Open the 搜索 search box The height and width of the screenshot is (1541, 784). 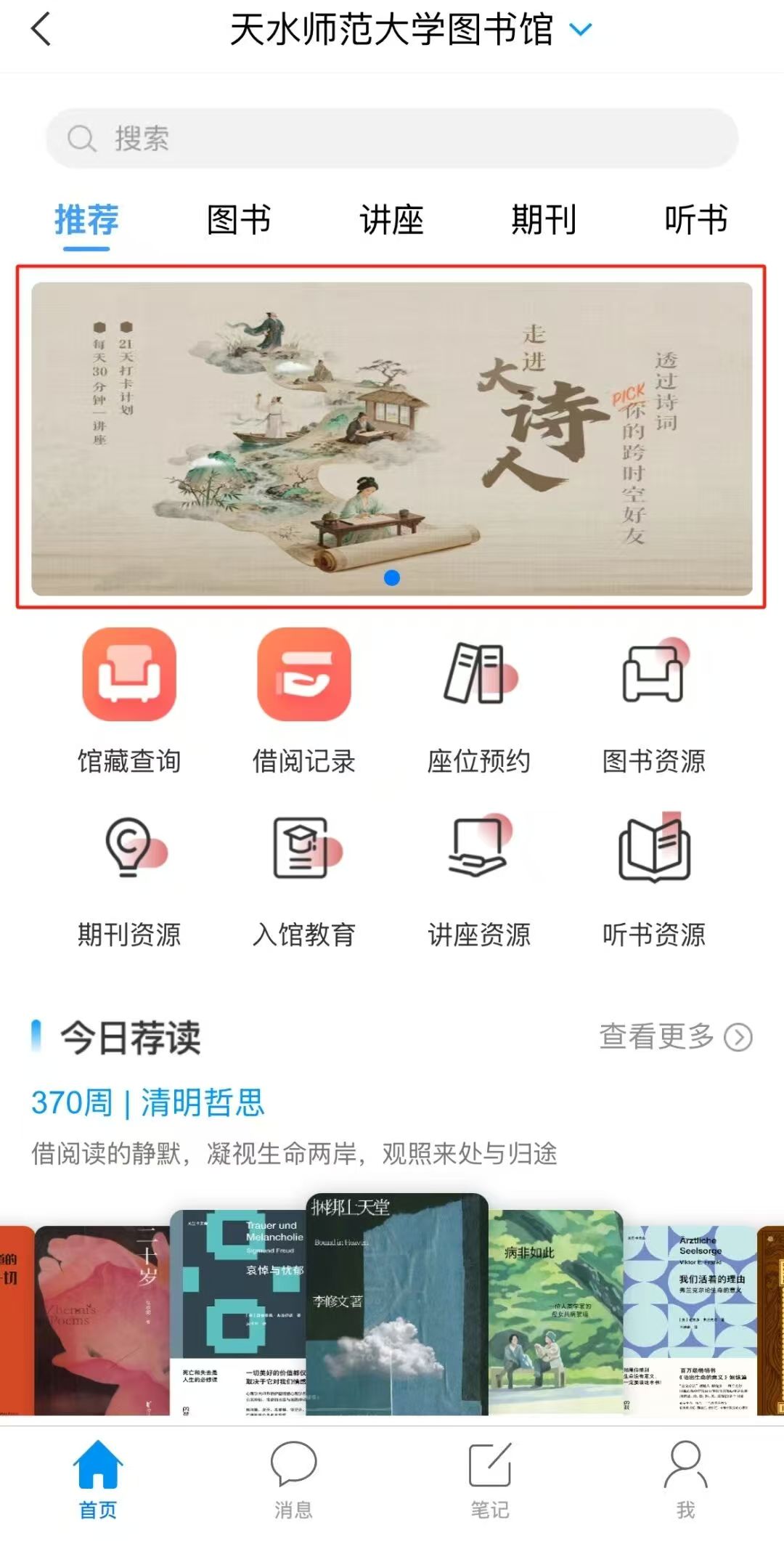pyautogui.click(x=392, y=138)
